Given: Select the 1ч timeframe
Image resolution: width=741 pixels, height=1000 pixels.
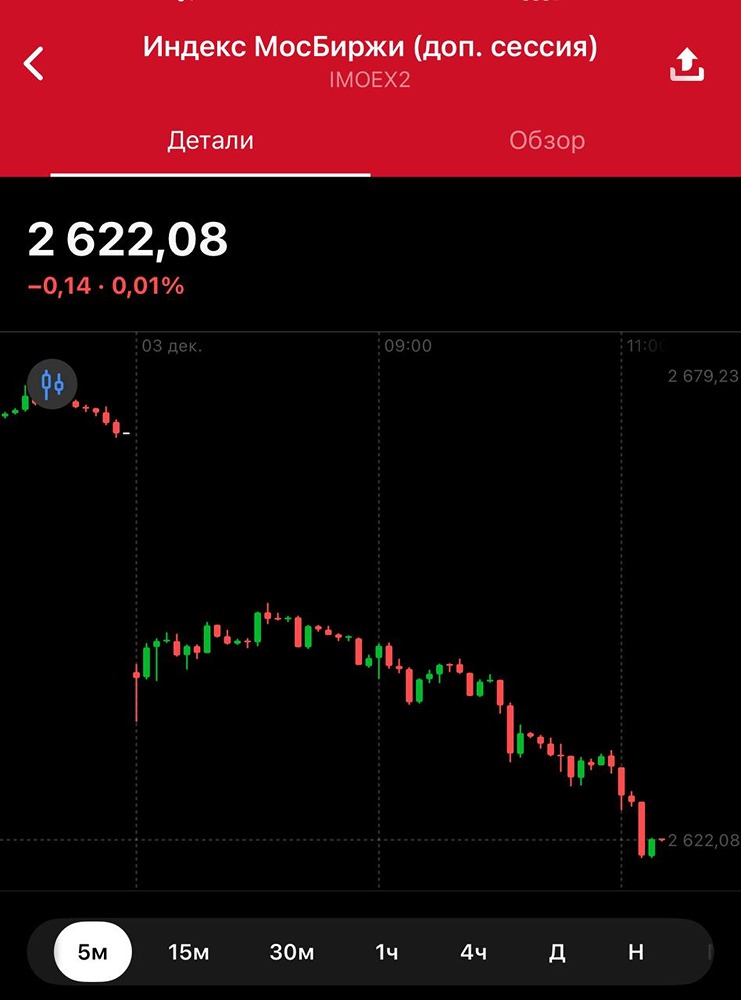Looking at the screenshot, I should (x=386, y=952).
